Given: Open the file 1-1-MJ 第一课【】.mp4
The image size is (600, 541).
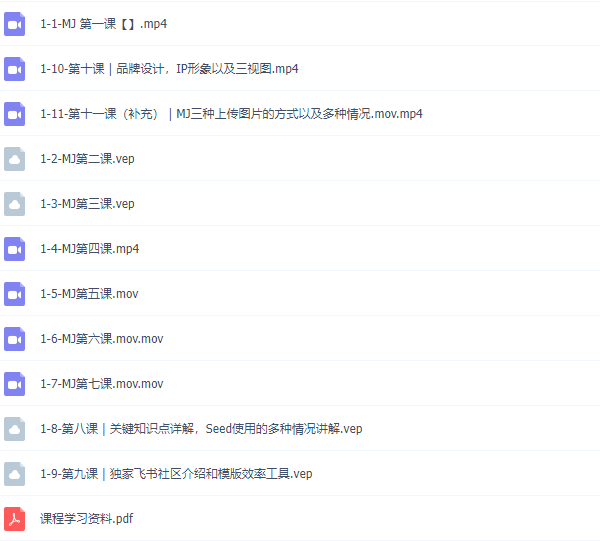Looking at the screenshot, I should click(x=90, y=24).
